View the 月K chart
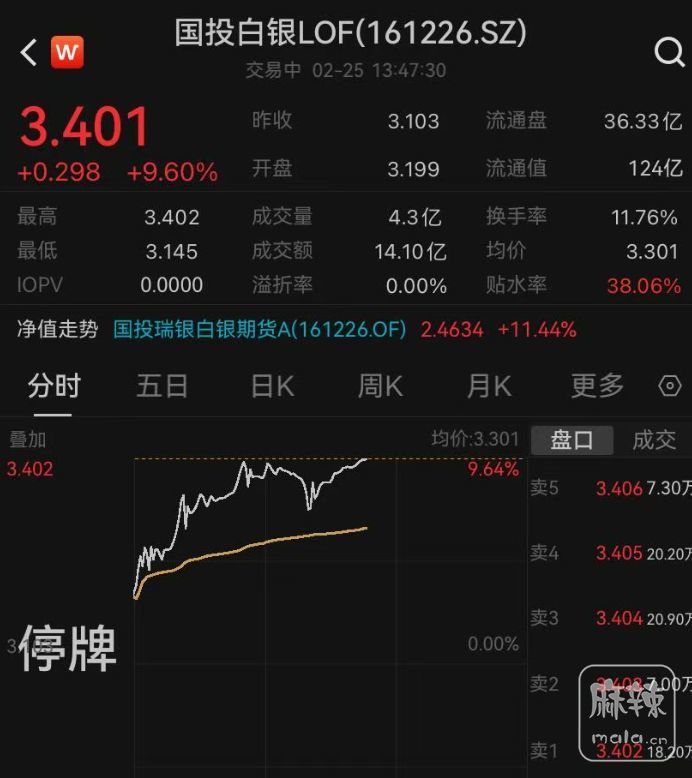 point(488,386)
